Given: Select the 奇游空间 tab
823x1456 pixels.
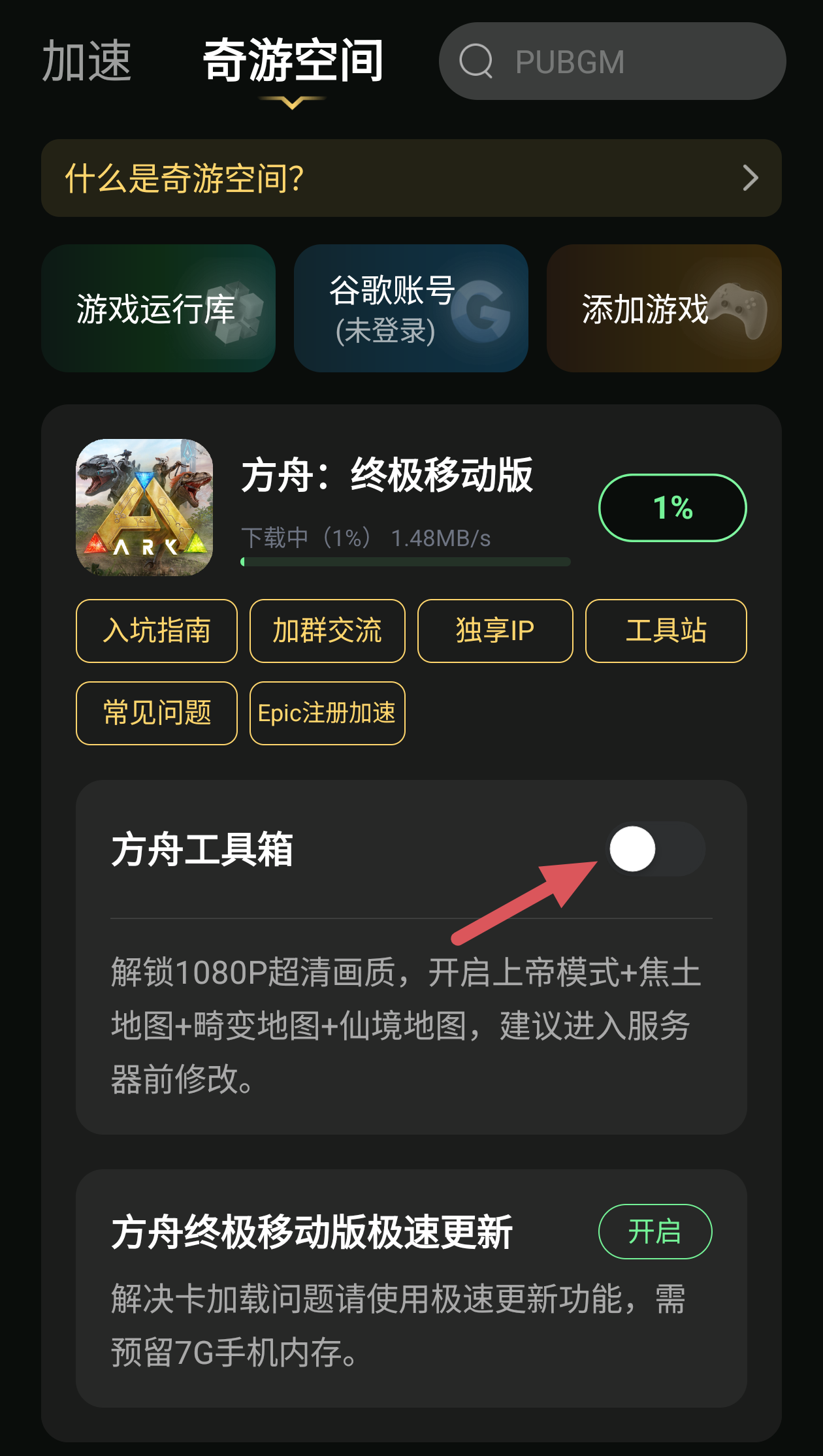Looking at the screenshot, I should (x=293, y=61).
